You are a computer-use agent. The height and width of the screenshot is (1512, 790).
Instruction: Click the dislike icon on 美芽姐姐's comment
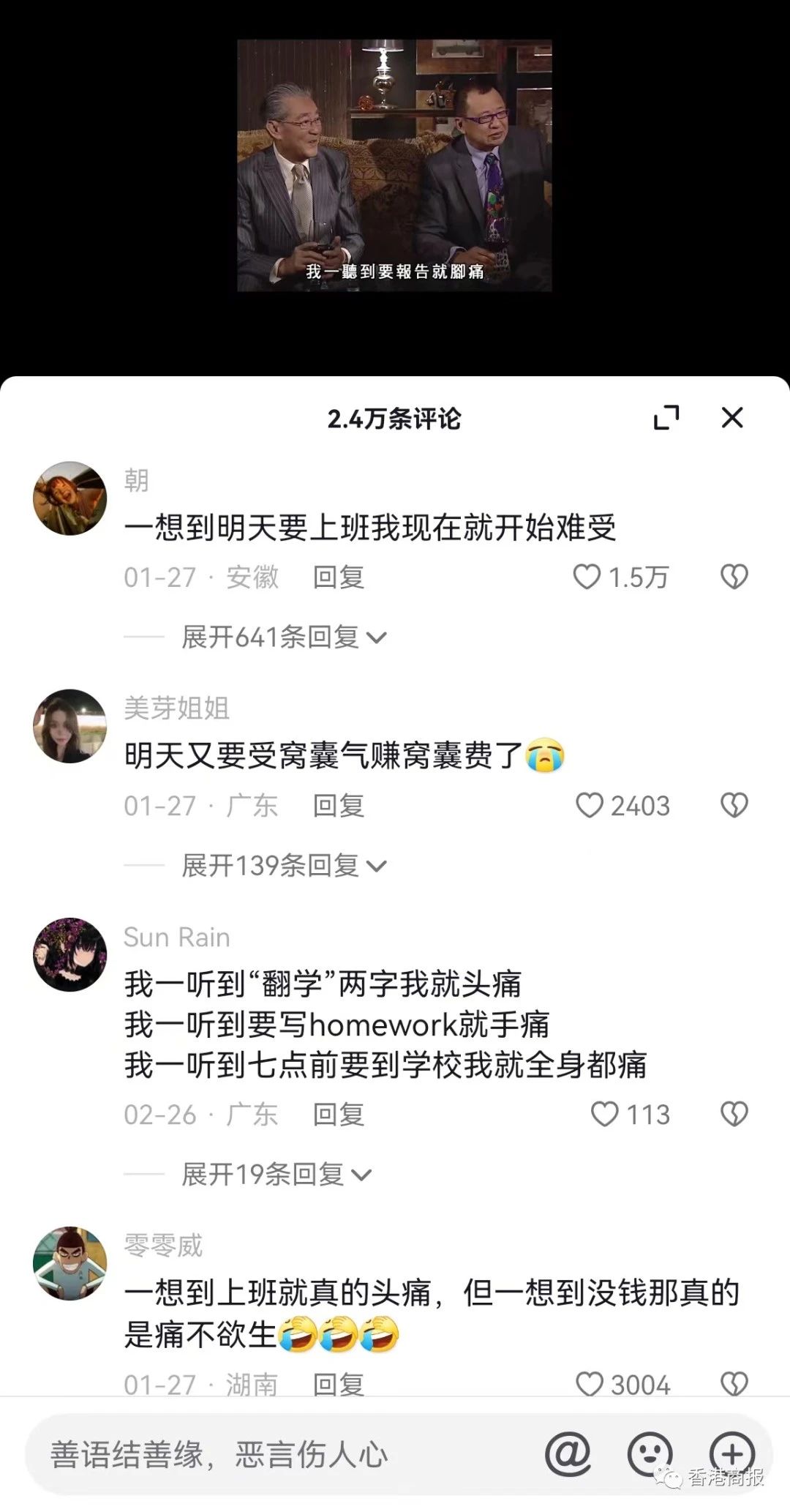click(x=732, y=806)
